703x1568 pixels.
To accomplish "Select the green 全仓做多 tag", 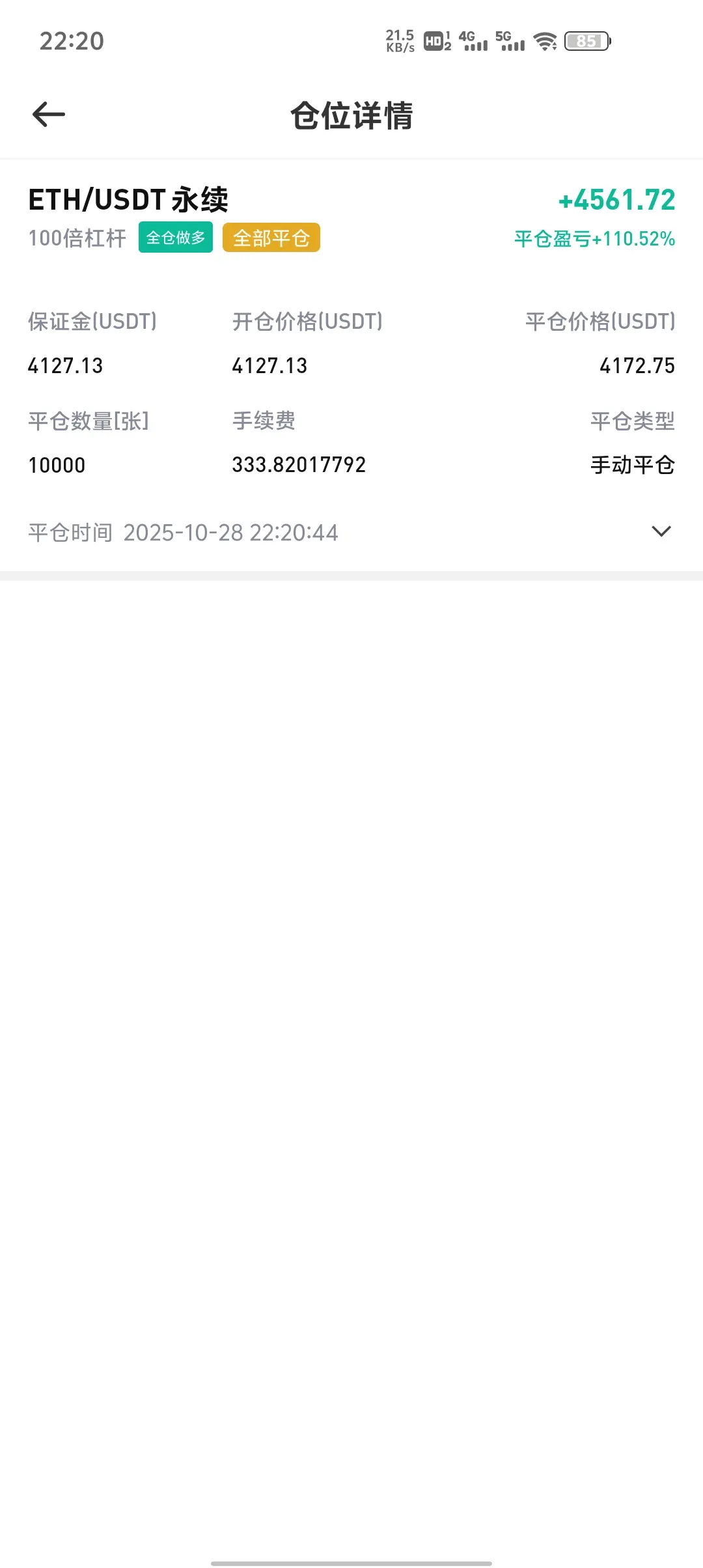I will [175, 237].
